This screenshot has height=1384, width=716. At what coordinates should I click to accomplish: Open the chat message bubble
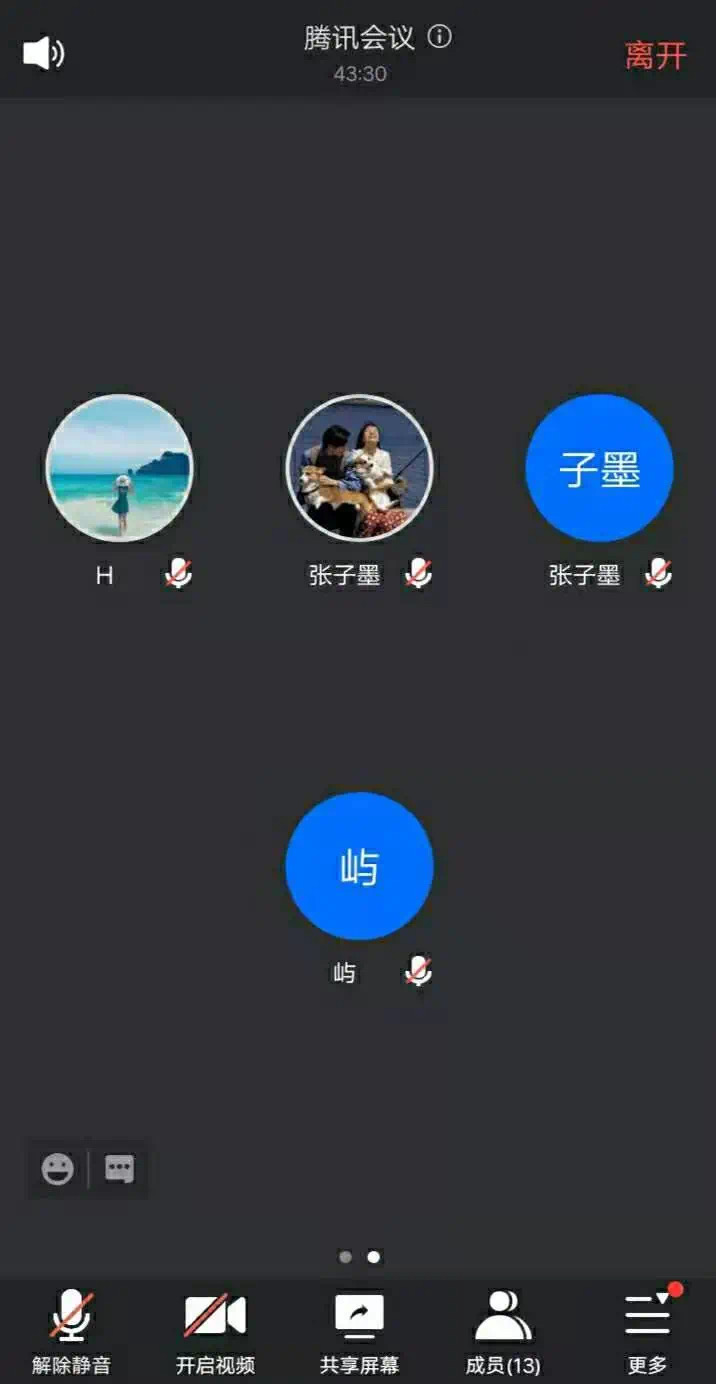[x=120, y=1169]
